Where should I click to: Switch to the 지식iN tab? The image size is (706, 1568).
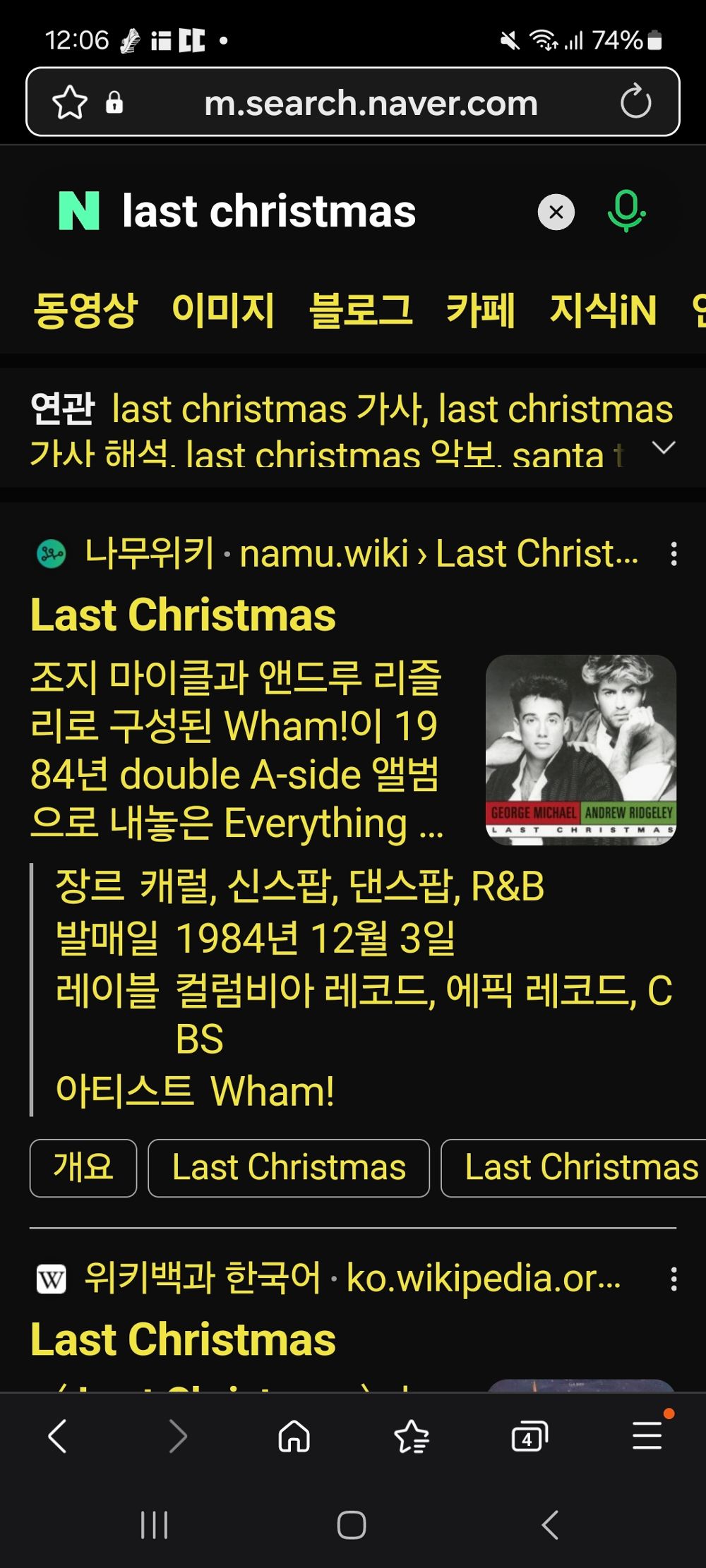click(603, 310)
